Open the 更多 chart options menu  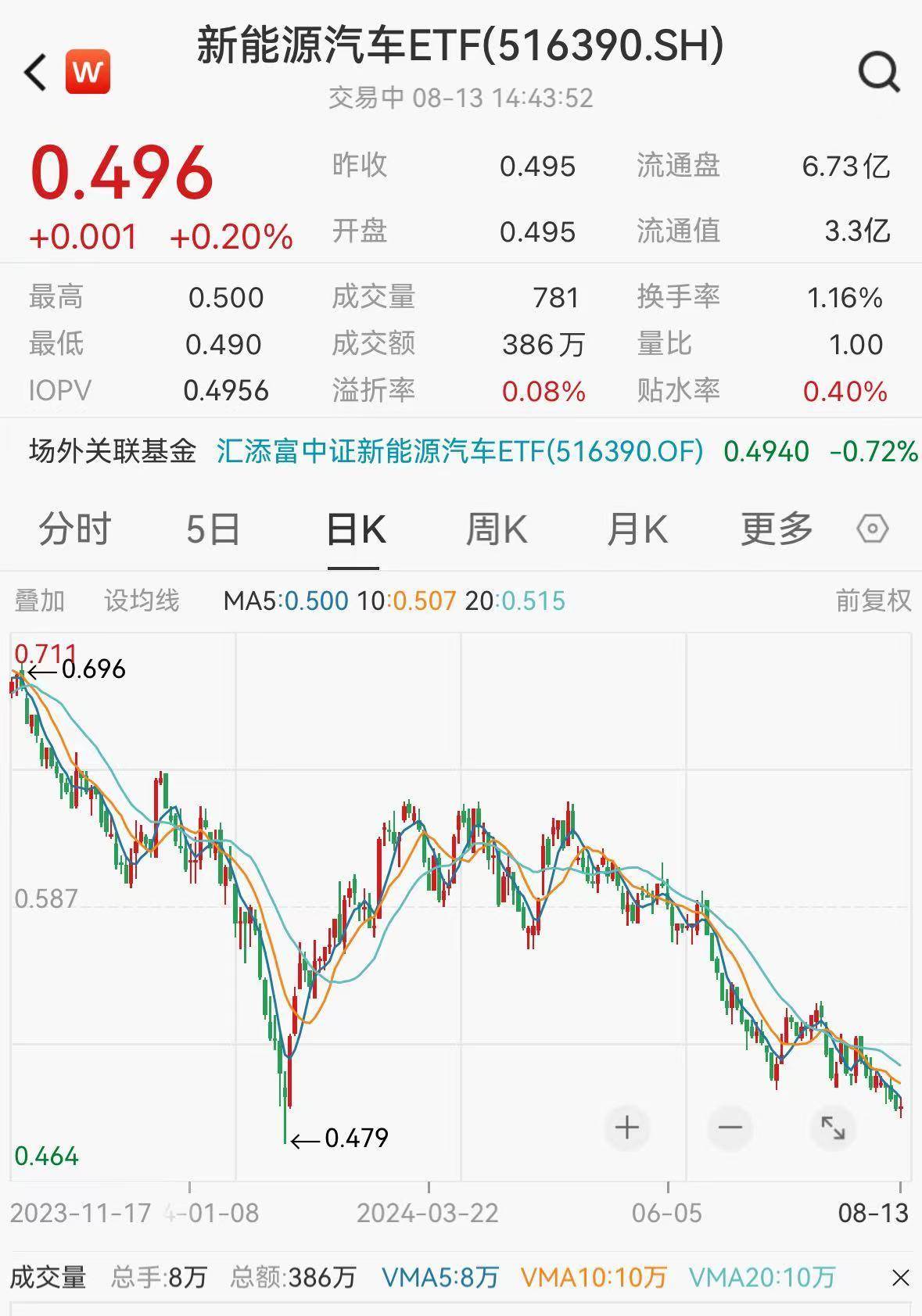point(778,529)
